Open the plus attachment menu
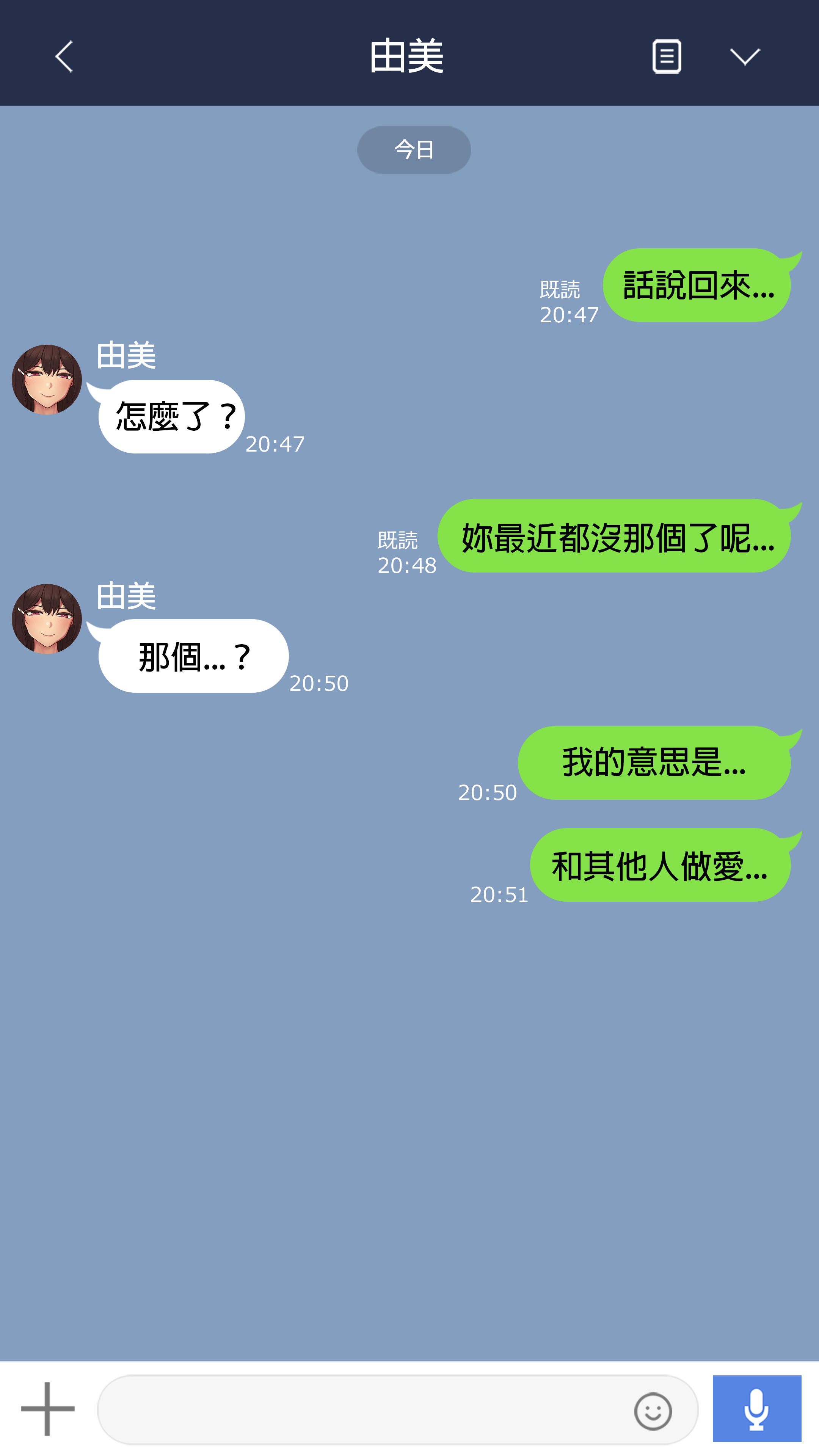Screen dimensions: 819x1456 [47, 1409]
